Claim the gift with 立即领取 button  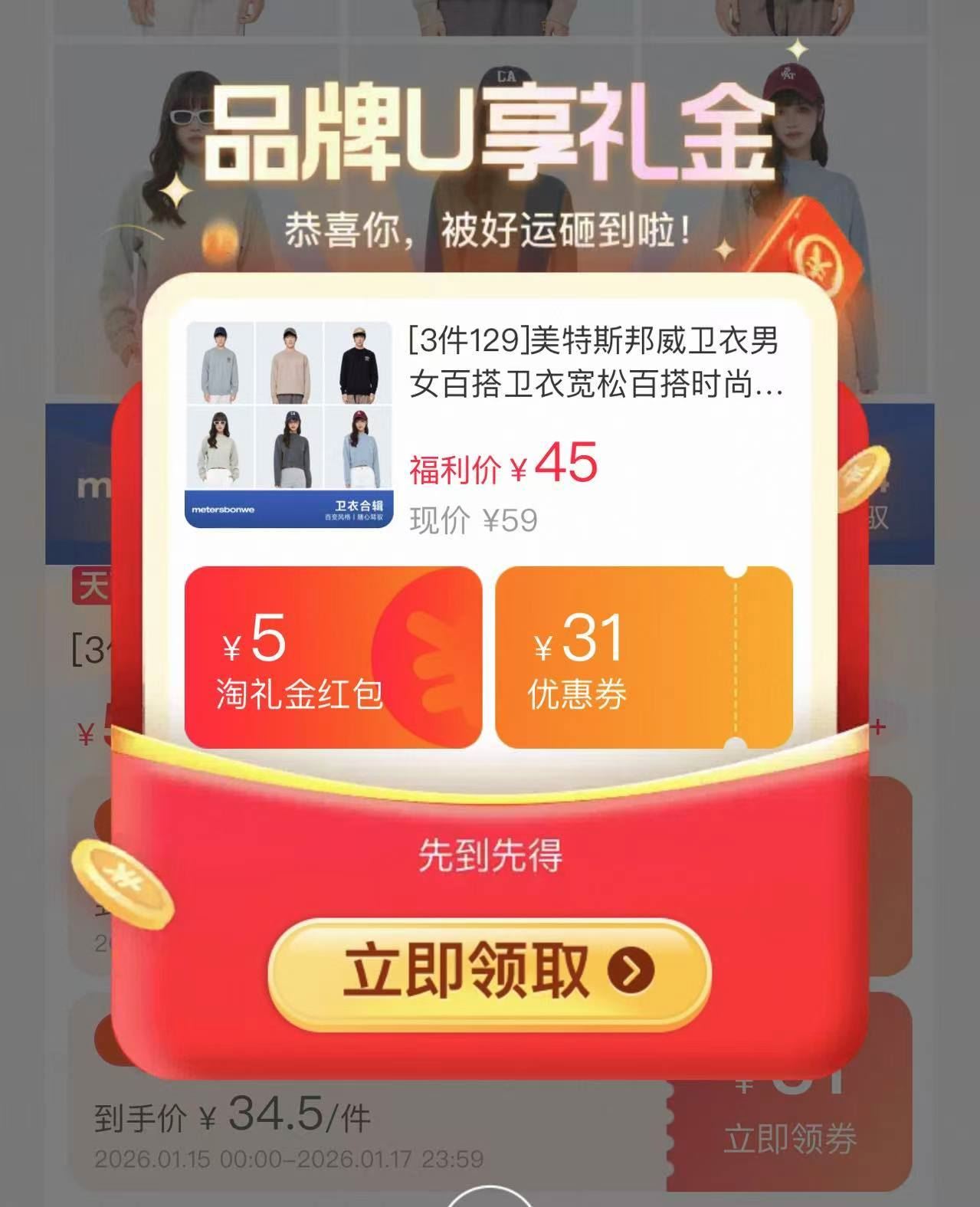(x=489, y=971)
